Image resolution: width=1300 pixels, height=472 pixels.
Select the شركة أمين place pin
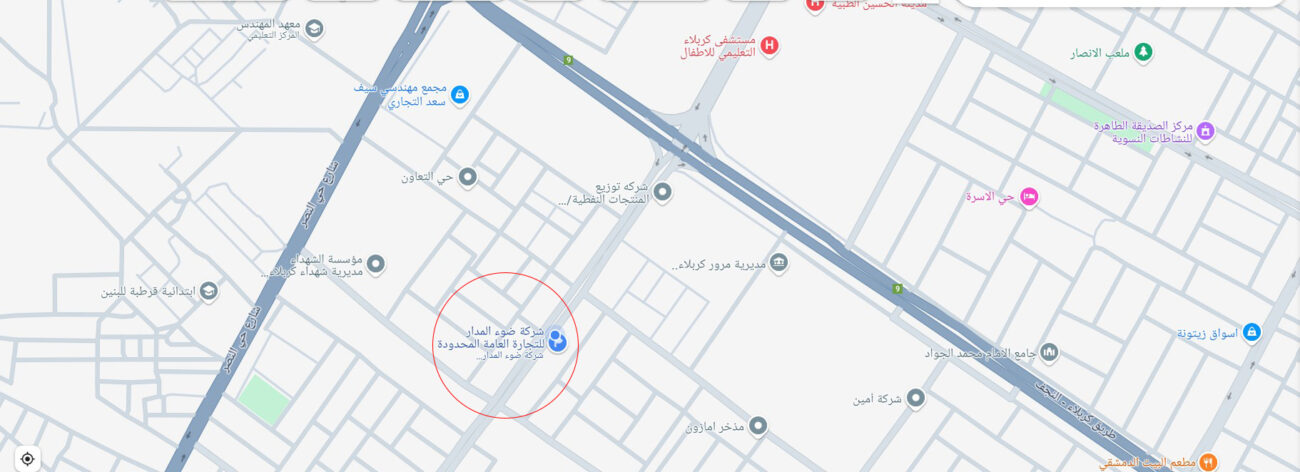[915, 398]
